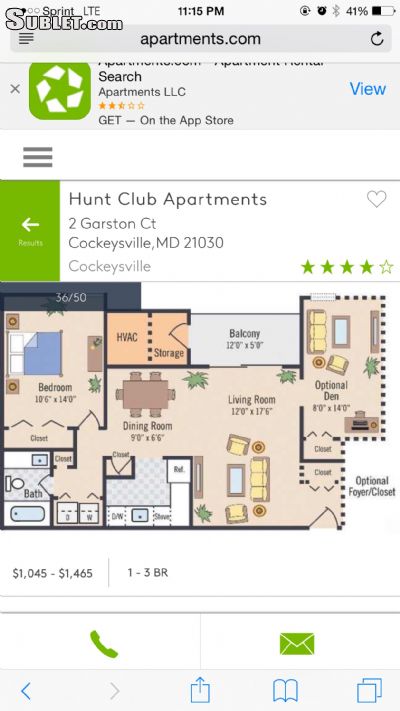Favorite Hunt Club Apartments with heart
The height and width of the screenshot is (711, 400).
(376, 199)
